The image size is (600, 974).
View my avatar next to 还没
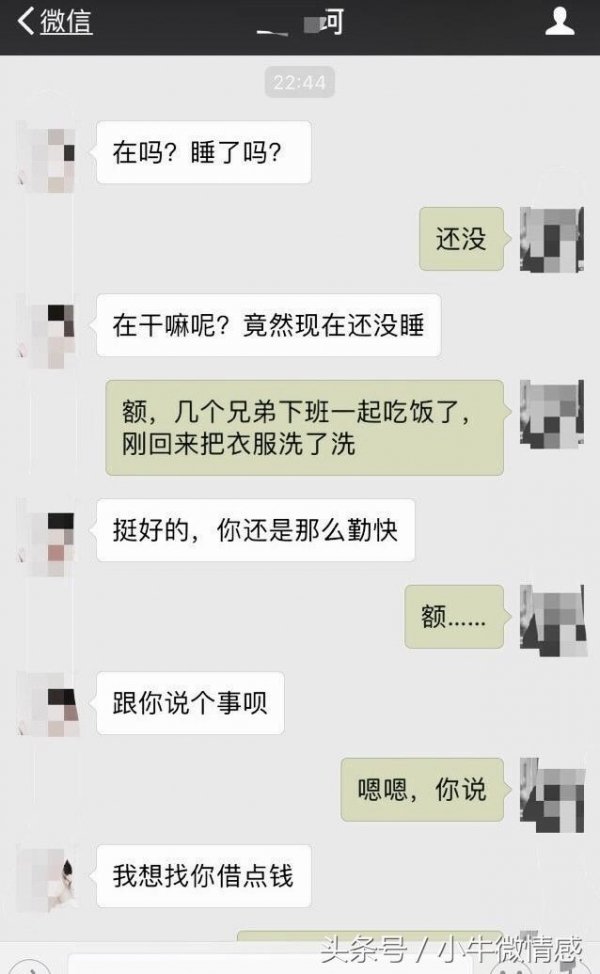click(551, 239)
